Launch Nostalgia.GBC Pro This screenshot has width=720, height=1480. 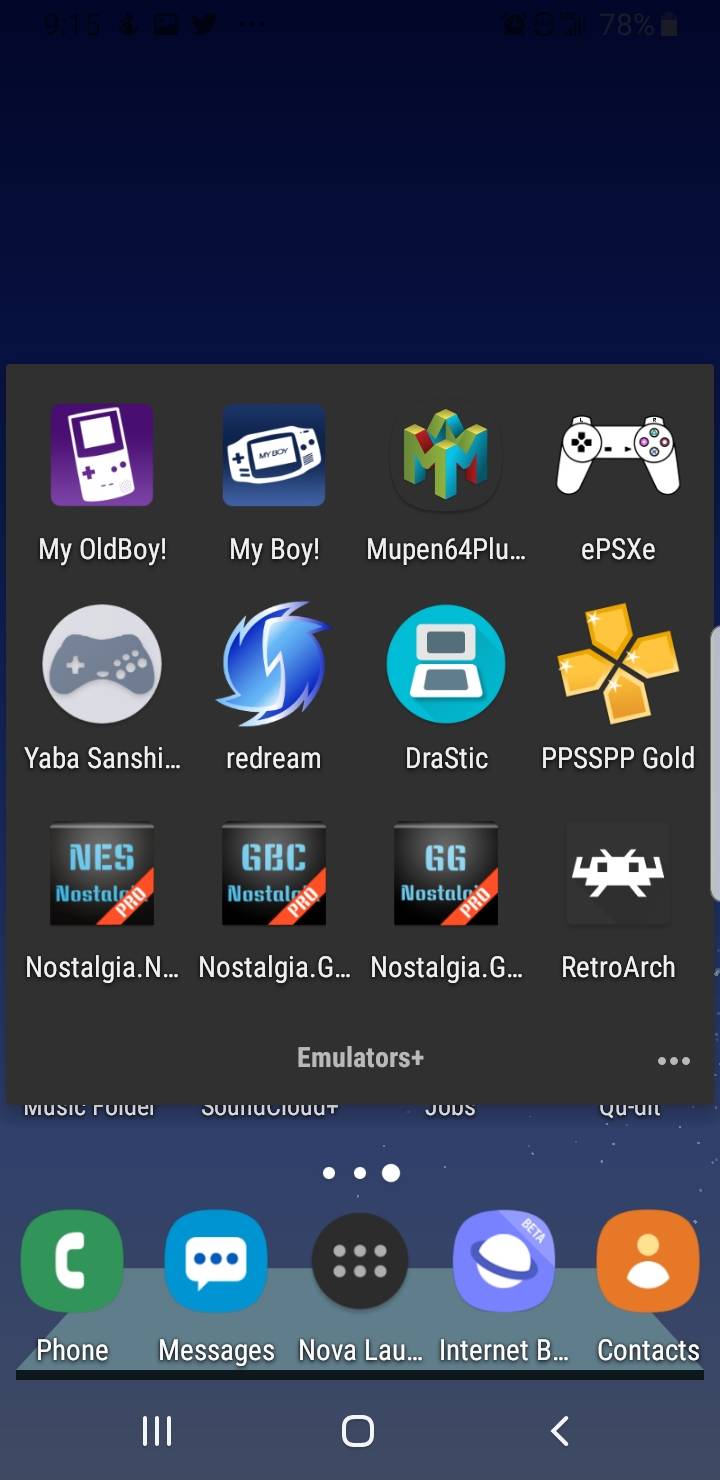273,873
